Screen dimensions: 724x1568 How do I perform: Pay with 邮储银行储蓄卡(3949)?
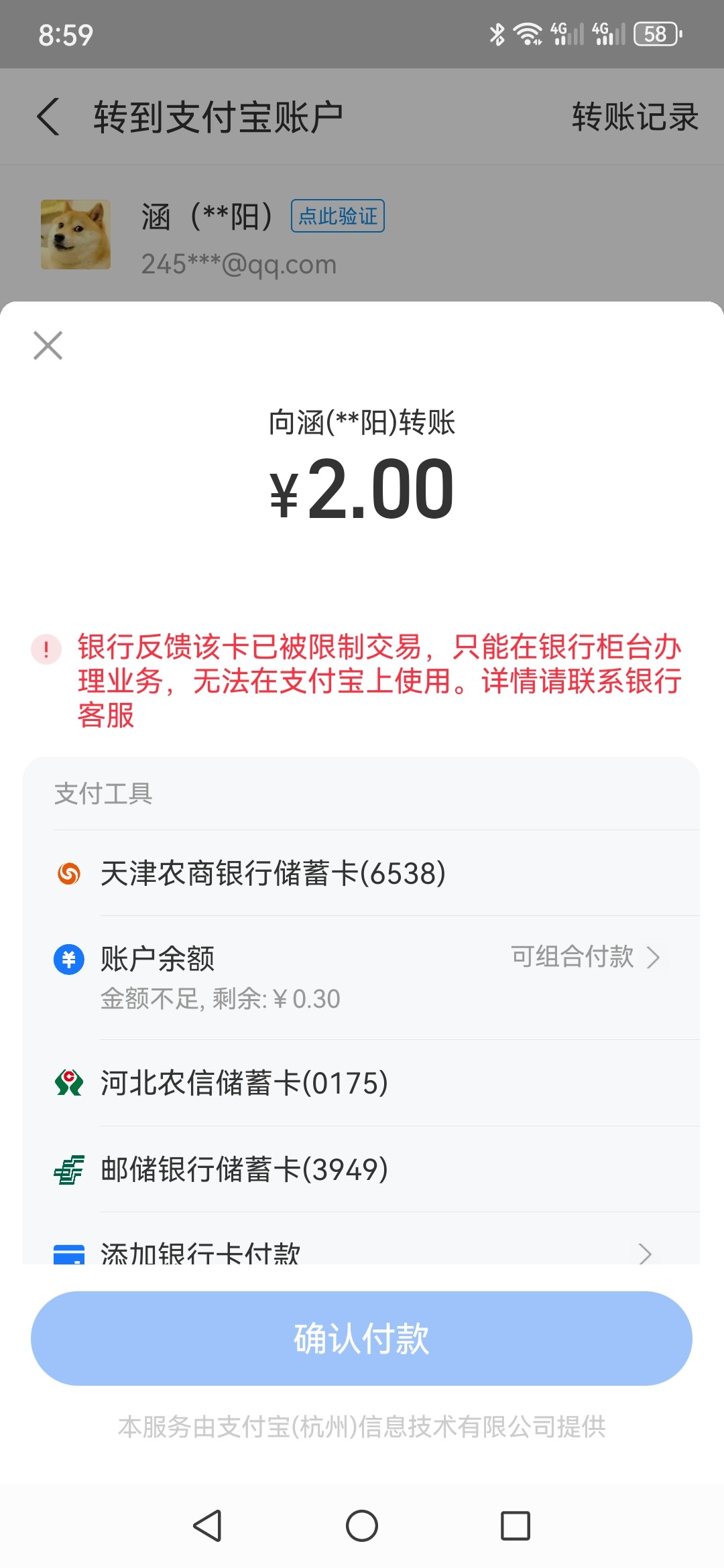click(x=245, y=1169)
